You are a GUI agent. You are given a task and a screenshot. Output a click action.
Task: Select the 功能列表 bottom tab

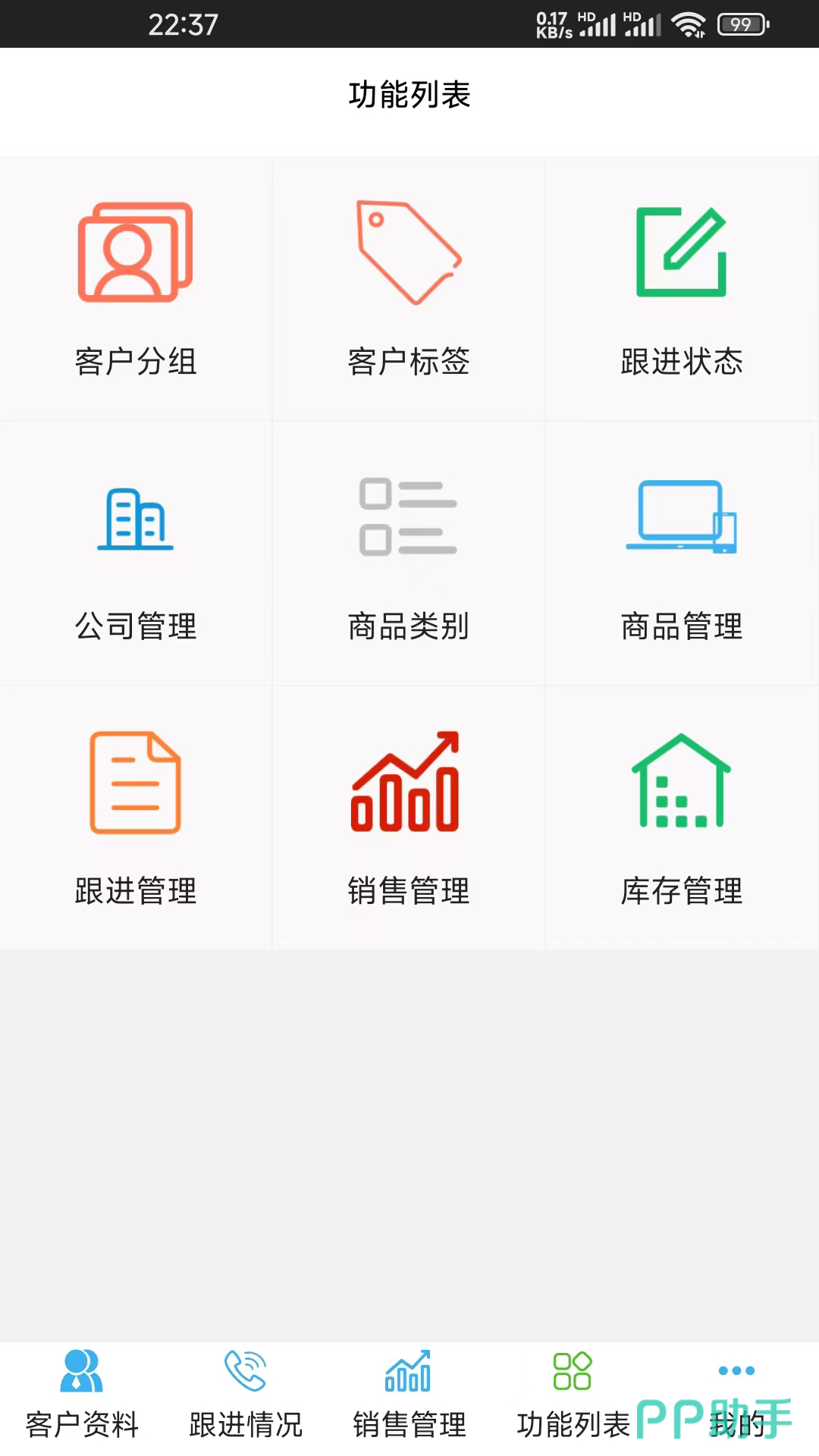tap(573, 1395)
